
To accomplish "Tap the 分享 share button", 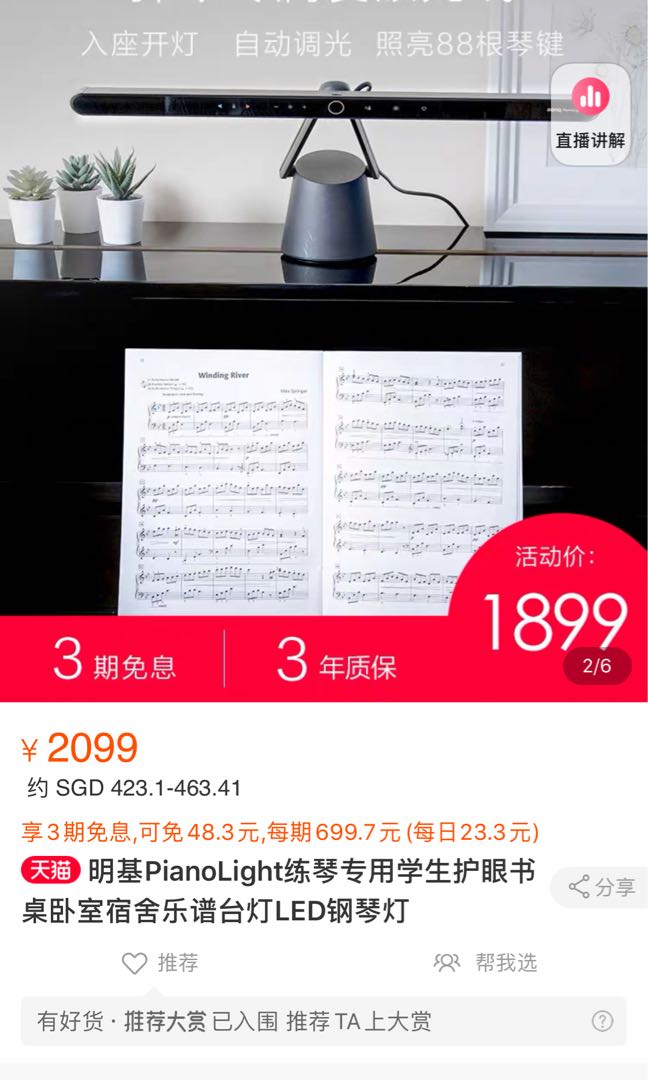I will pyautogui.click(x=601, y=887).
